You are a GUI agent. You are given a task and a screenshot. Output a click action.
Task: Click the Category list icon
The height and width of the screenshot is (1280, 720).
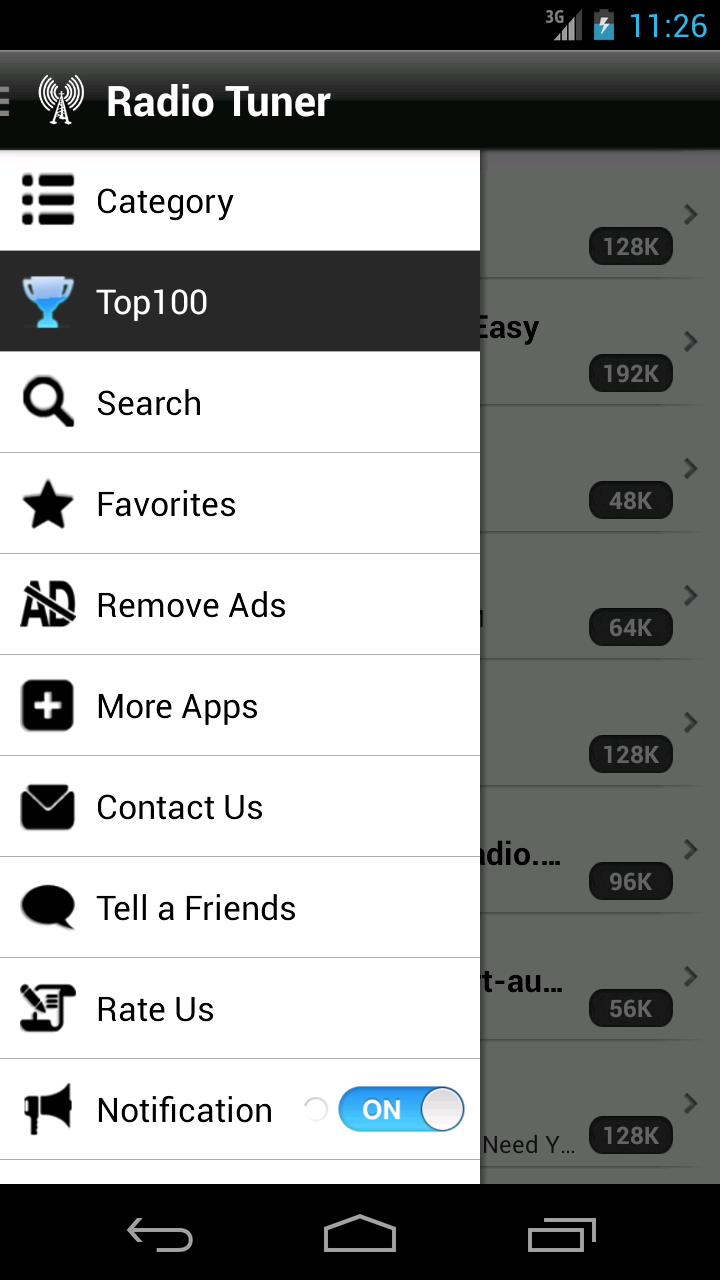coord(47,200)
